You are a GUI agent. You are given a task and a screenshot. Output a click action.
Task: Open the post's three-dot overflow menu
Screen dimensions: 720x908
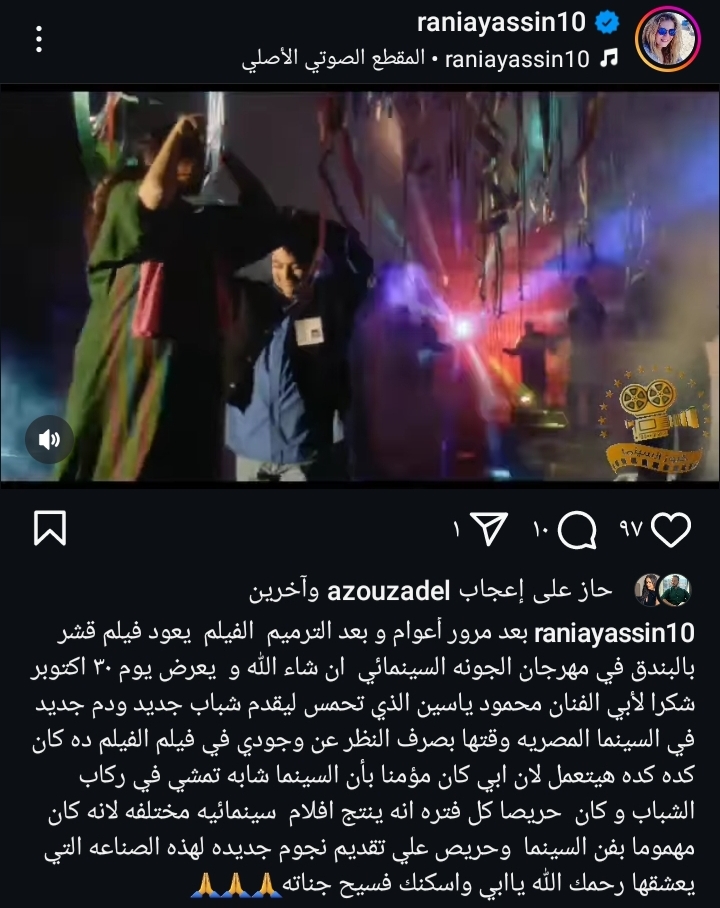39,39
